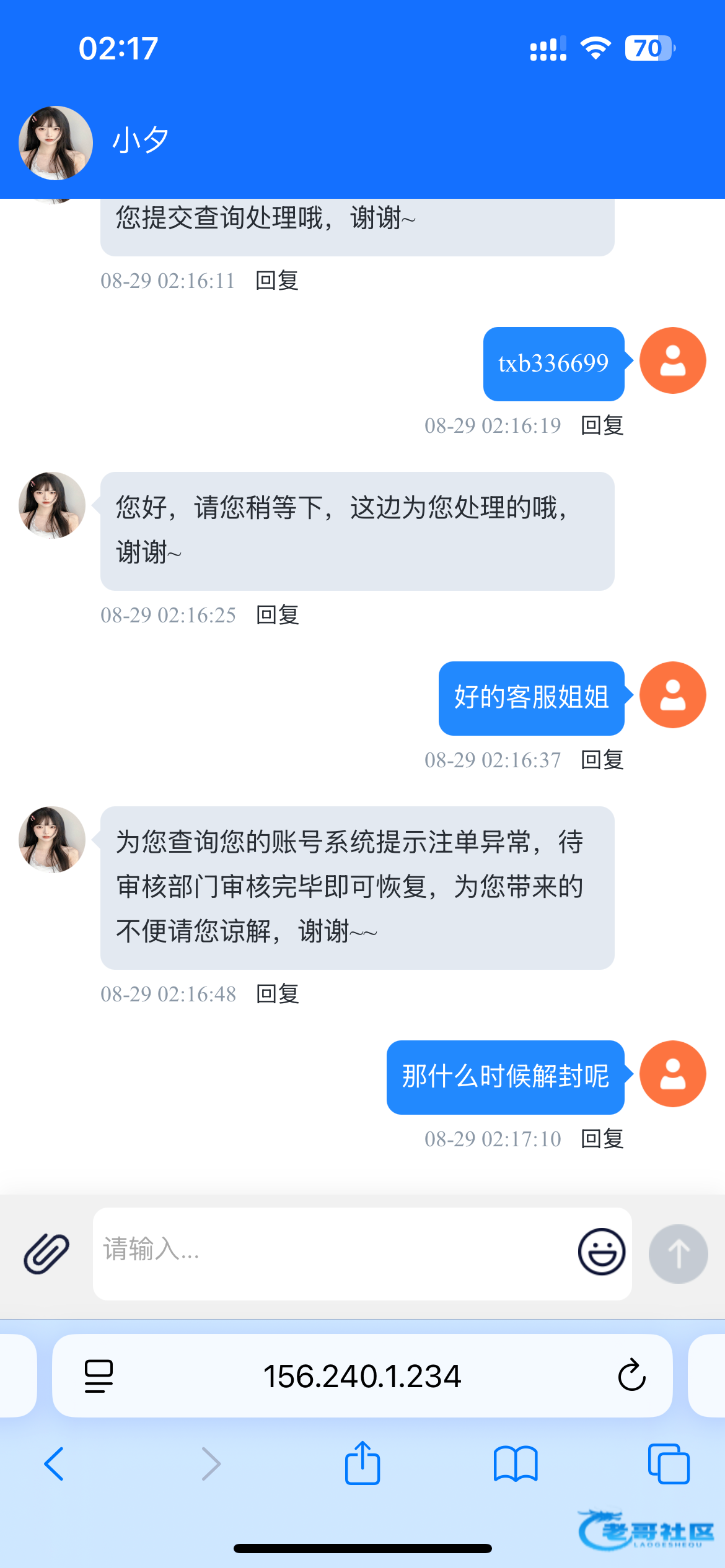Reply to the 02:16:11 agent message
725x1568 pixels.
278,281
